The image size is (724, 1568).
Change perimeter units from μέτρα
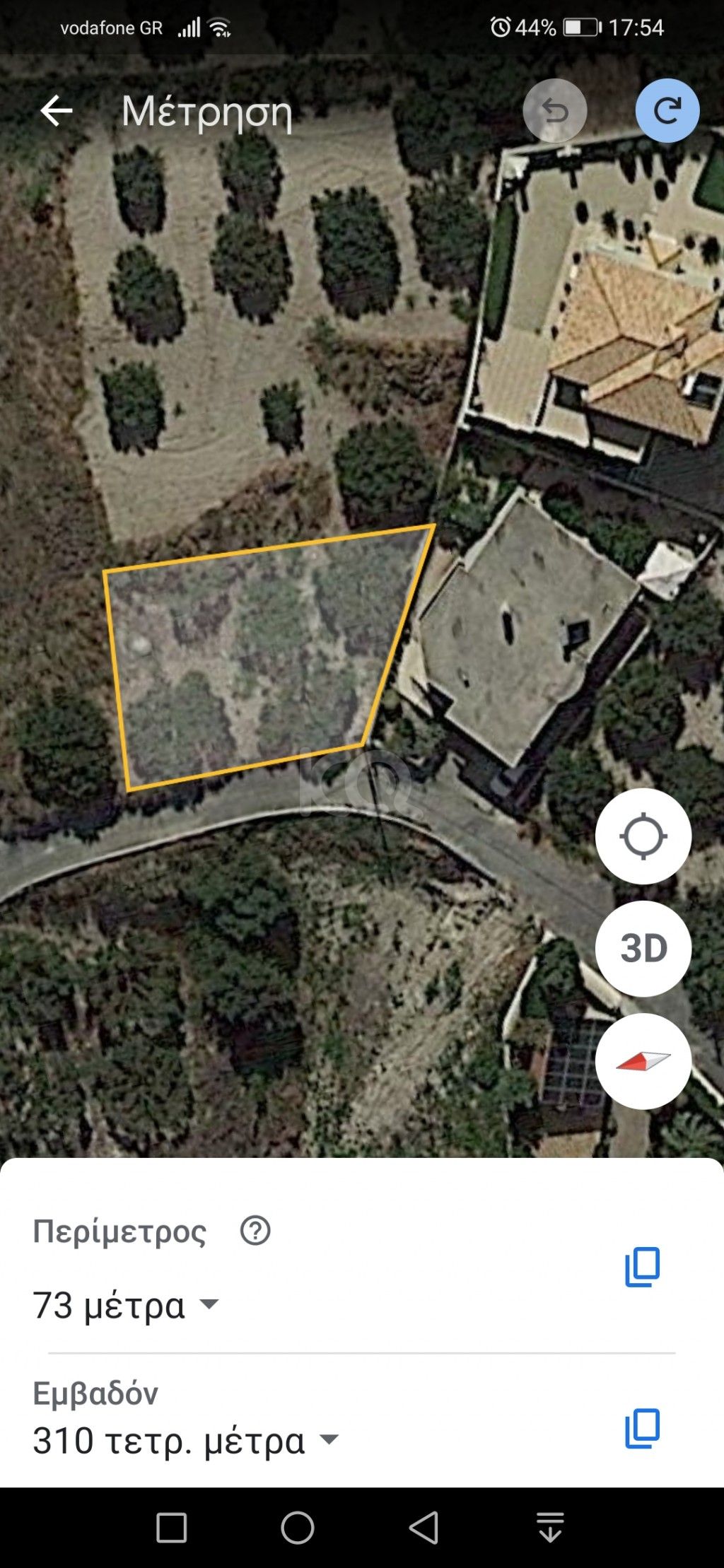[x=209, y=1303]
